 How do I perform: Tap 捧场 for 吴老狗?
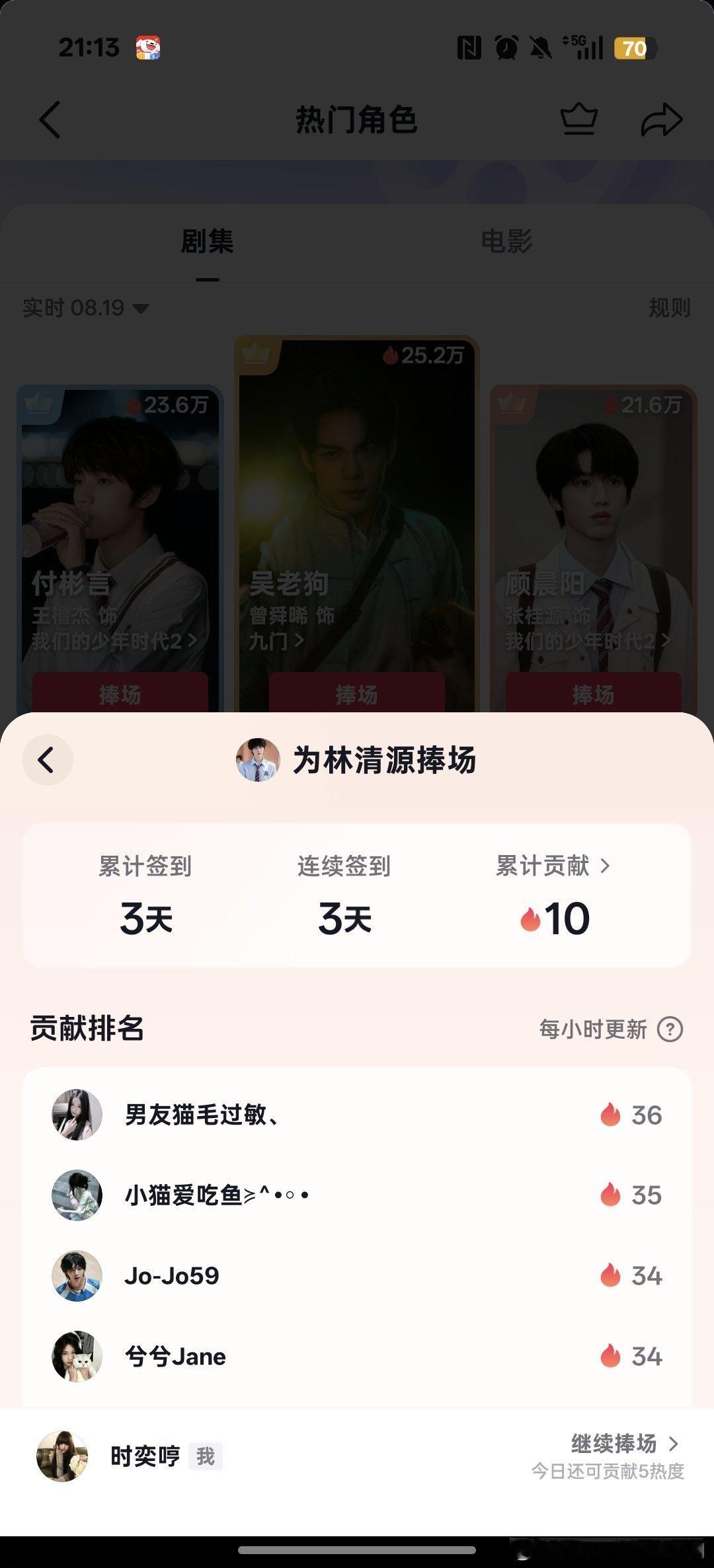click(x=356, y=693)
